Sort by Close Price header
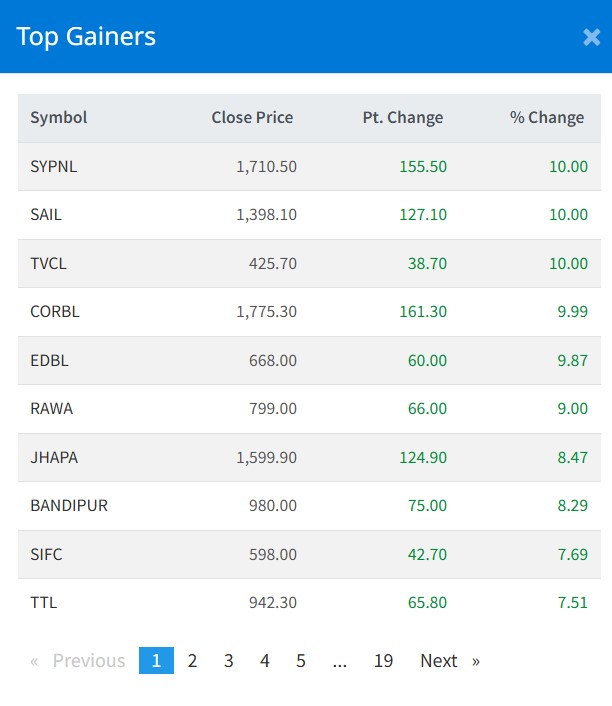The width and height of the screenshot is (612, 706). [x=252, y=118]
